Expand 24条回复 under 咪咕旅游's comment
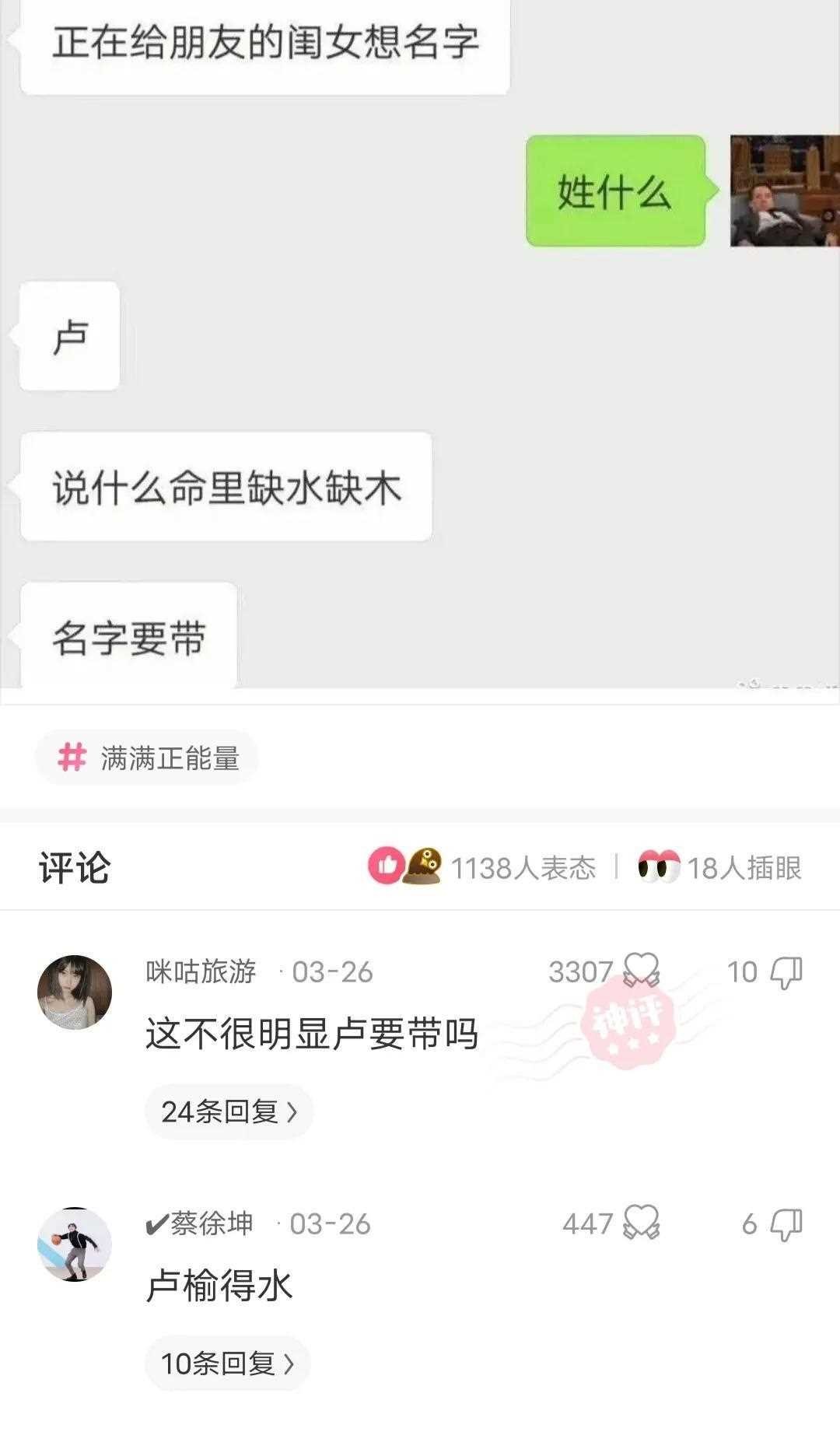The width and height of the screenshot is (840, 1456). 229,1111
